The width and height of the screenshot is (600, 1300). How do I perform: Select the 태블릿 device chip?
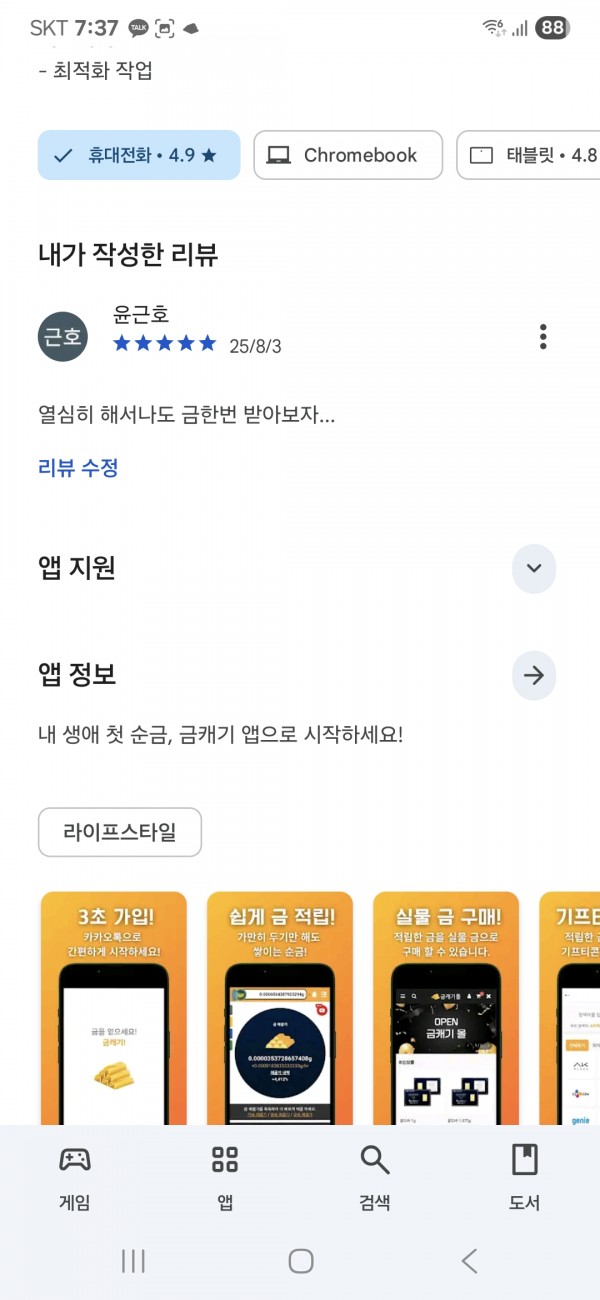coord(528,155)
